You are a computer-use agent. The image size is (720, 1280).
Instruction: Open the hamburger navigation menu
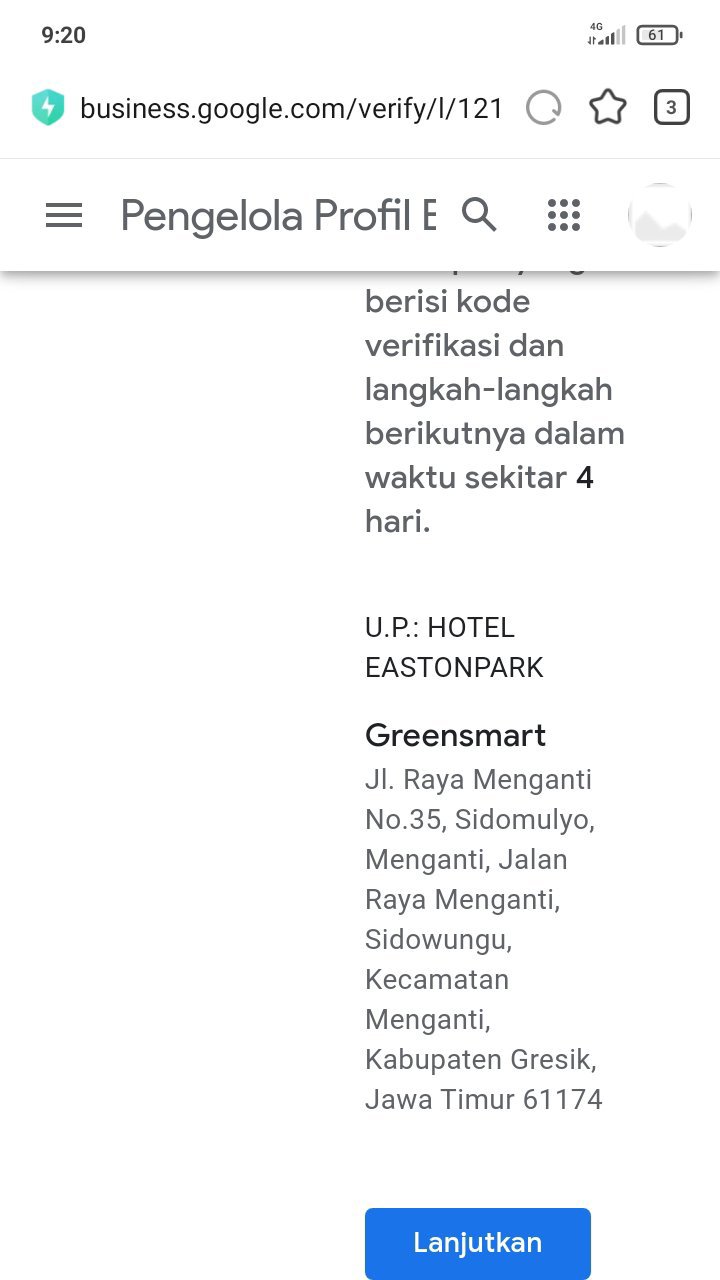tap(64, 215)
